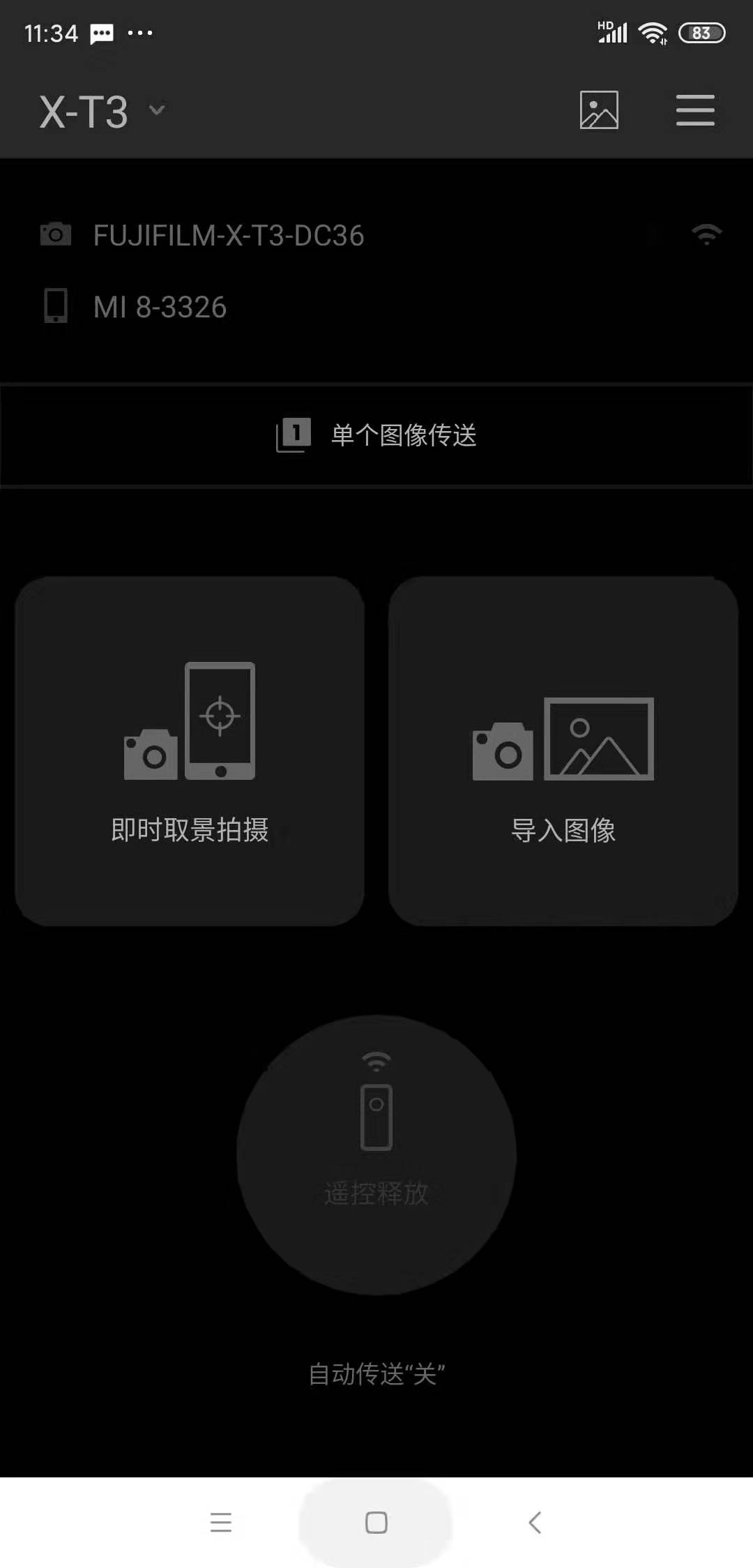Open the gallery icon in the top bar

pos(601,110)
